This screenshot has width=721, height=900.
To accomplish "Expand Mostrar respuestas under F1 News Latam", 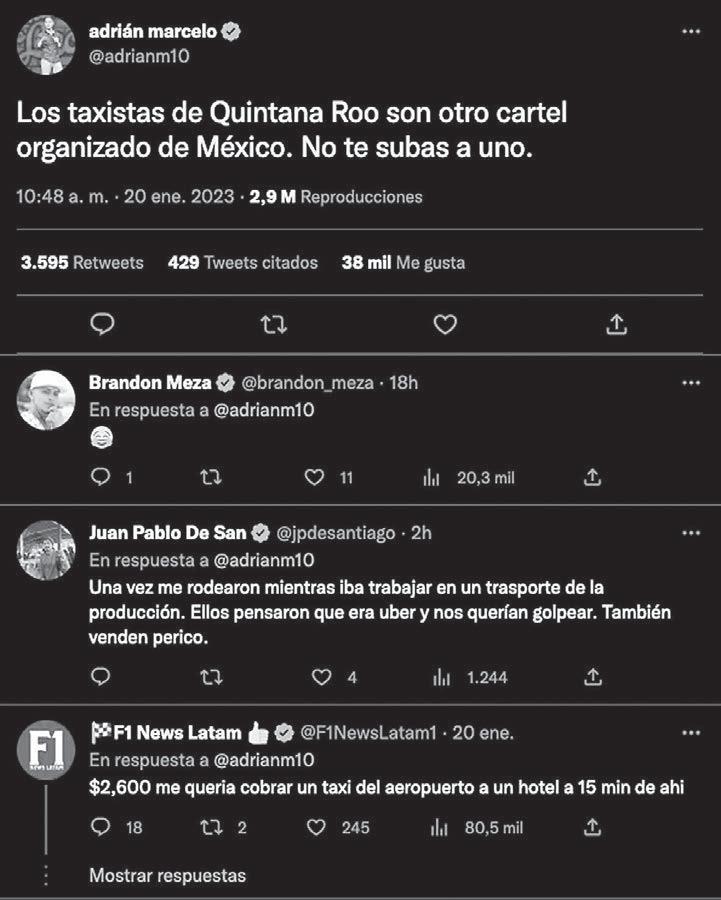I will tap(167, 875).
